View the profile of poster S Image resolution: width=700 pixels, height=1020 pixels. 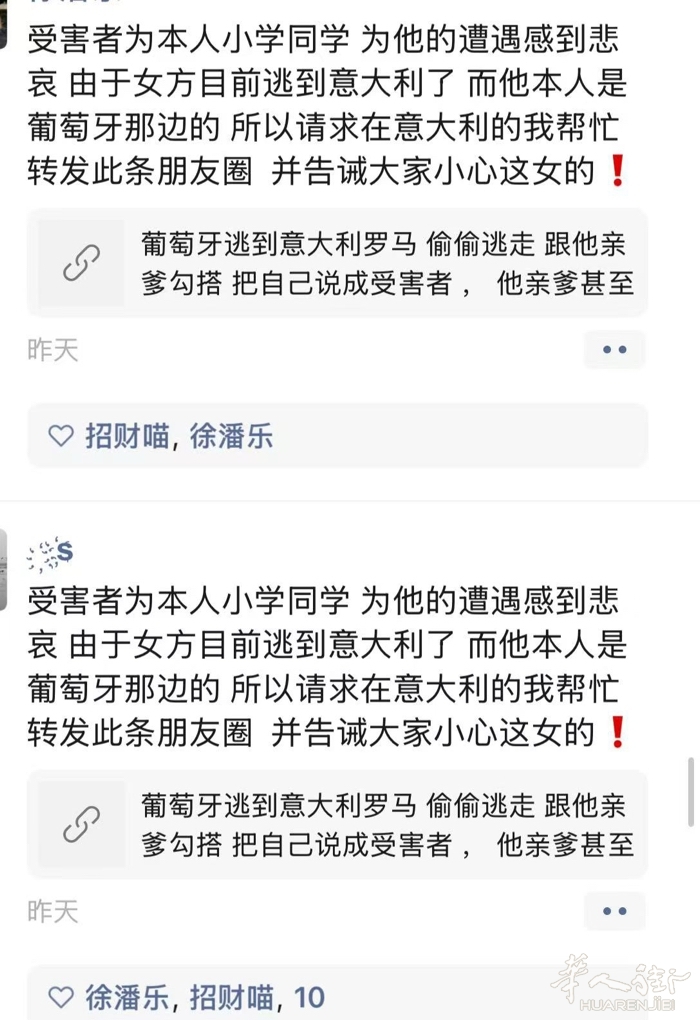[52, 551]
